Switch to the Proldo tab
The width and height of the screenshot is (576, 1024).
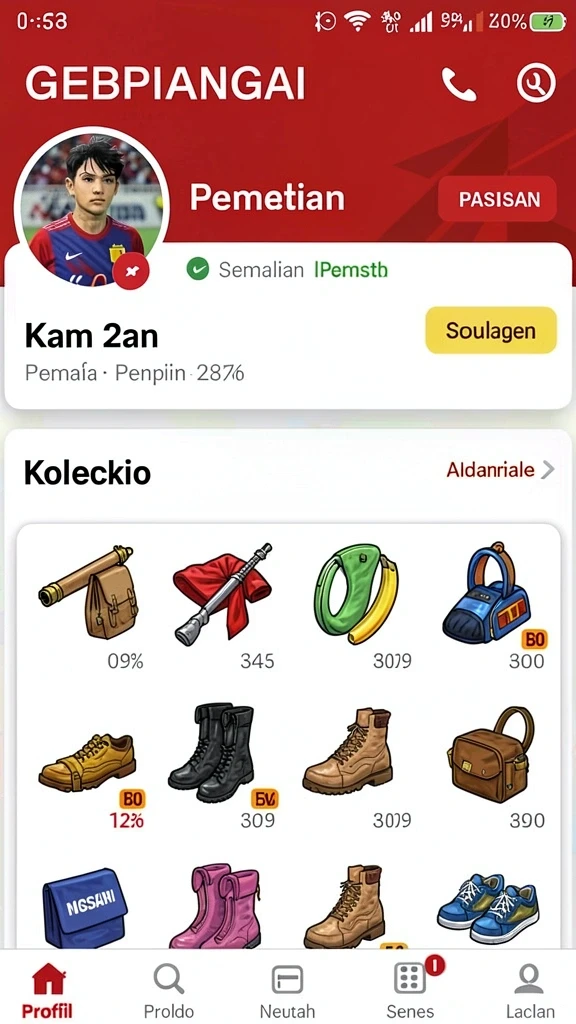(x=168, y=991)
